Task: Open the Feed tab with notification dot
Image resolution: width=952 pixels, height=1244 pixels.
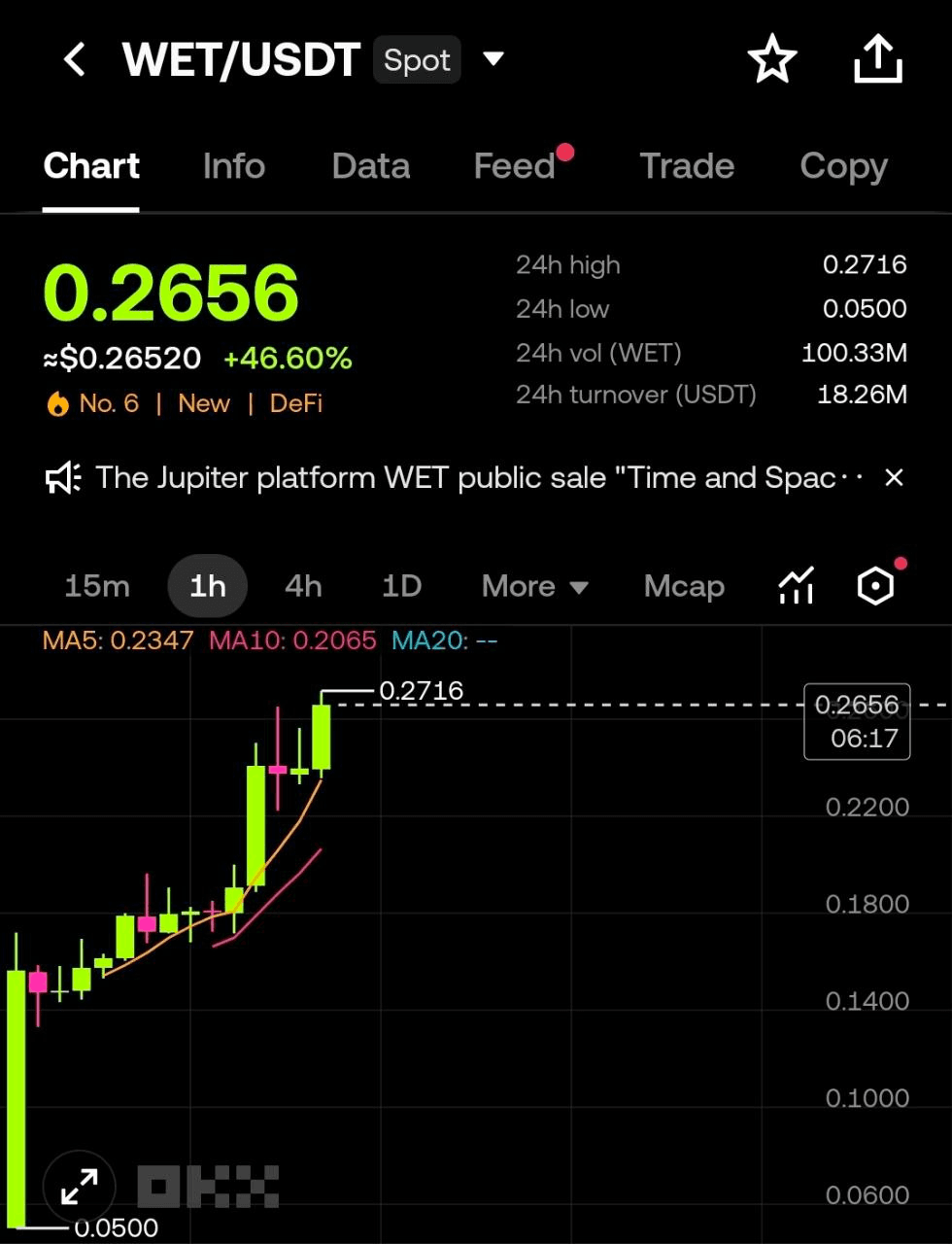Action: pos(514,165)
